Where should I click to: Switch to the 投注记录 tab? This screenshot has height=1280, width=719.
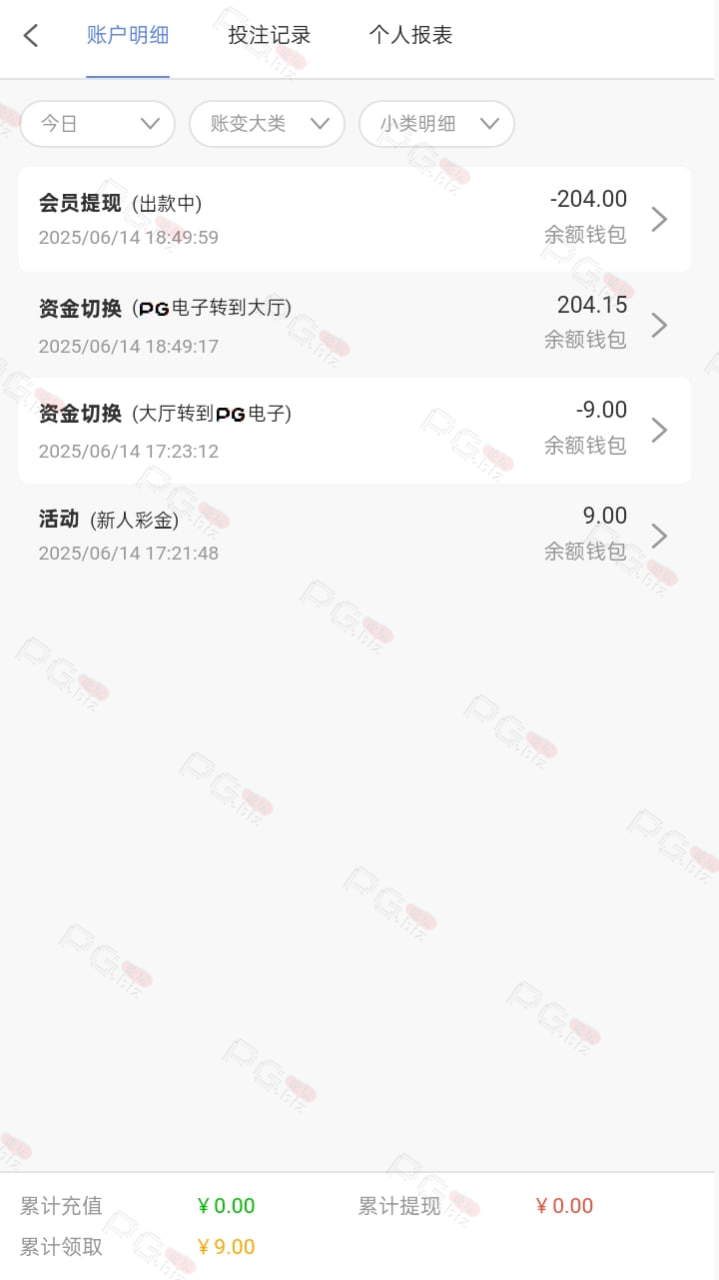tap(269, 36)
